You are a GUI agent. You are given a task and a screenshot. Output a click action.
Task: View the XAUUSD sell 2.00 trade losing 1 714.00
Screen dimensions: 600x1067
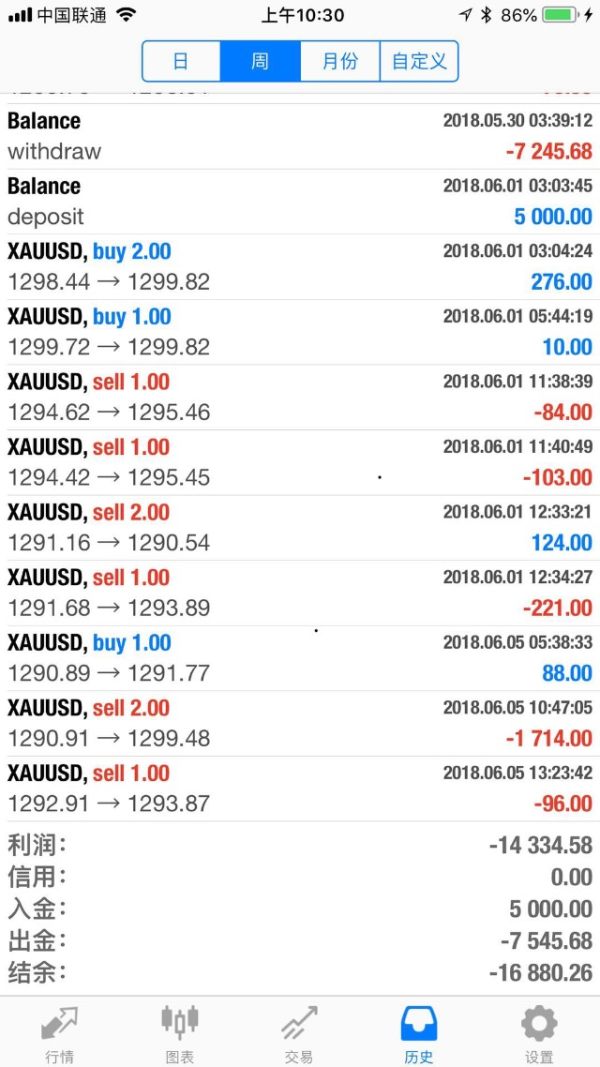tap(300, 723)
